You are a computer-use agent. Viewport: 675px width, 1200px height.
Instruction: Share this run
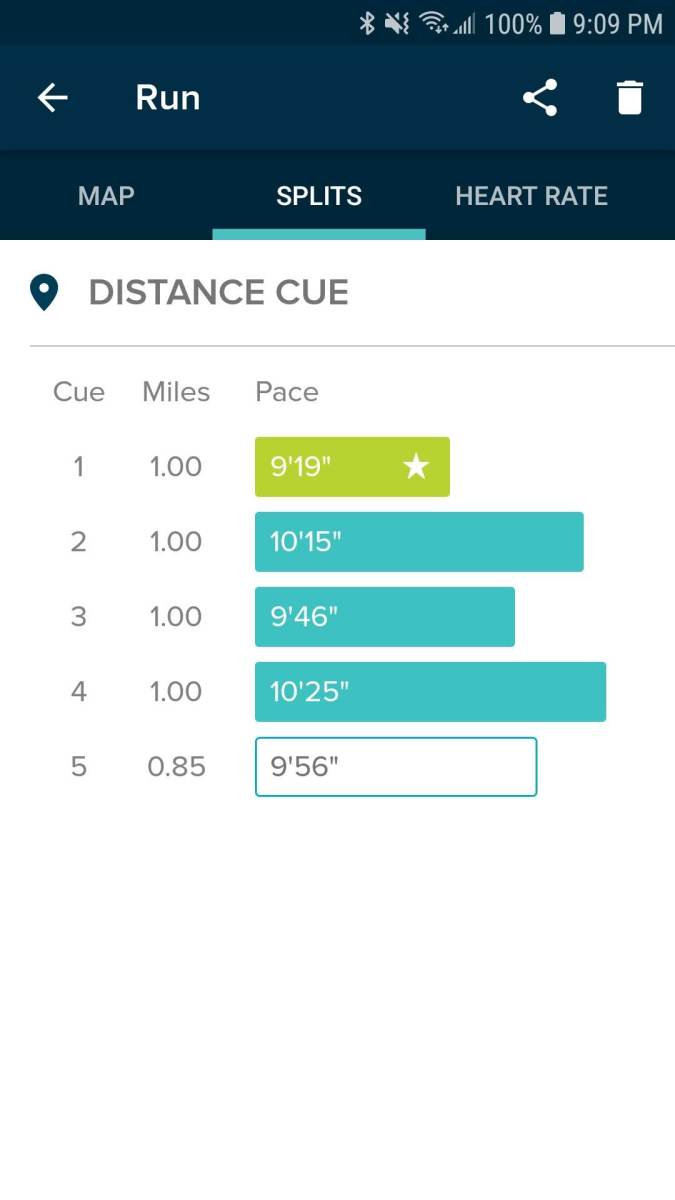540,98
